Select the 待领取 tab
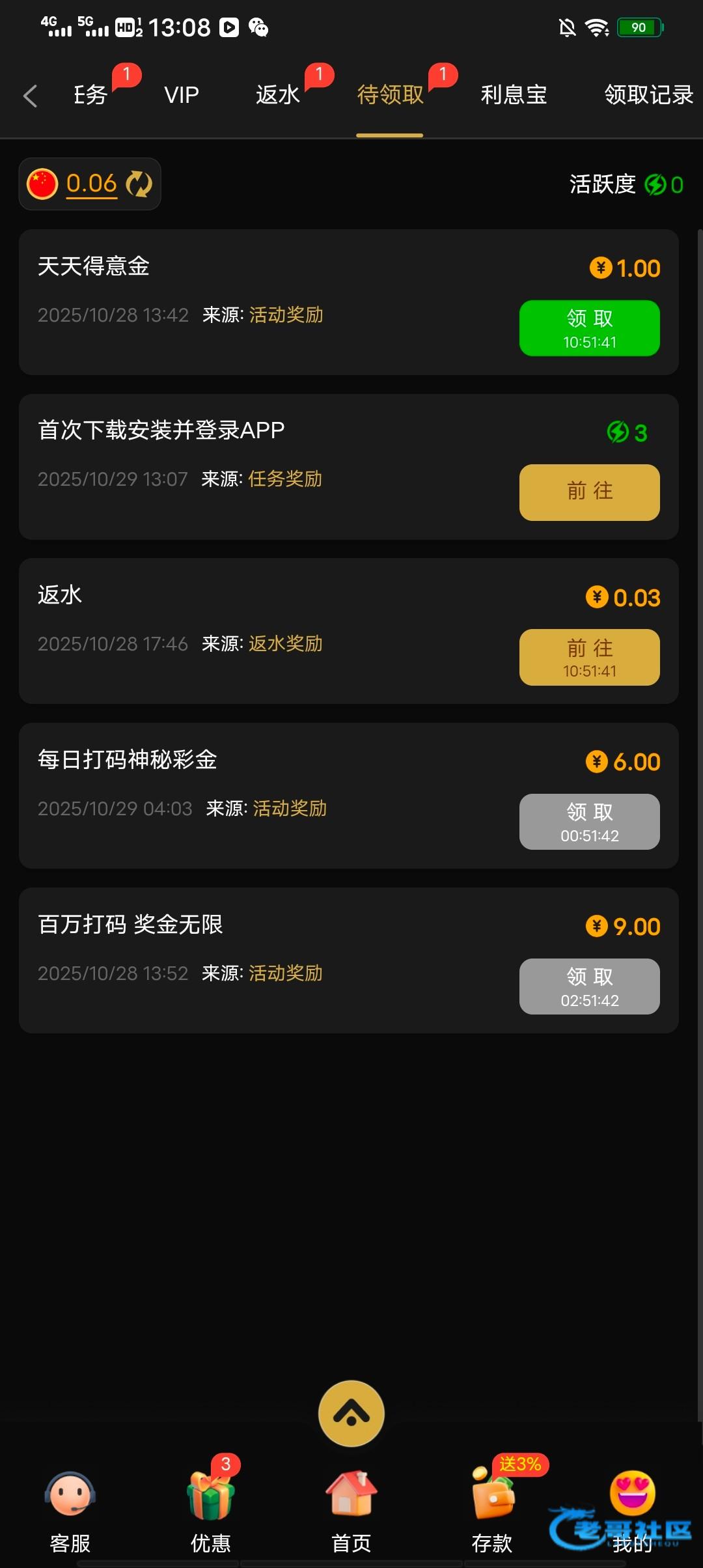Image resolution: width=703 pixels, height=1568 pixels. [x=390, y=95]
